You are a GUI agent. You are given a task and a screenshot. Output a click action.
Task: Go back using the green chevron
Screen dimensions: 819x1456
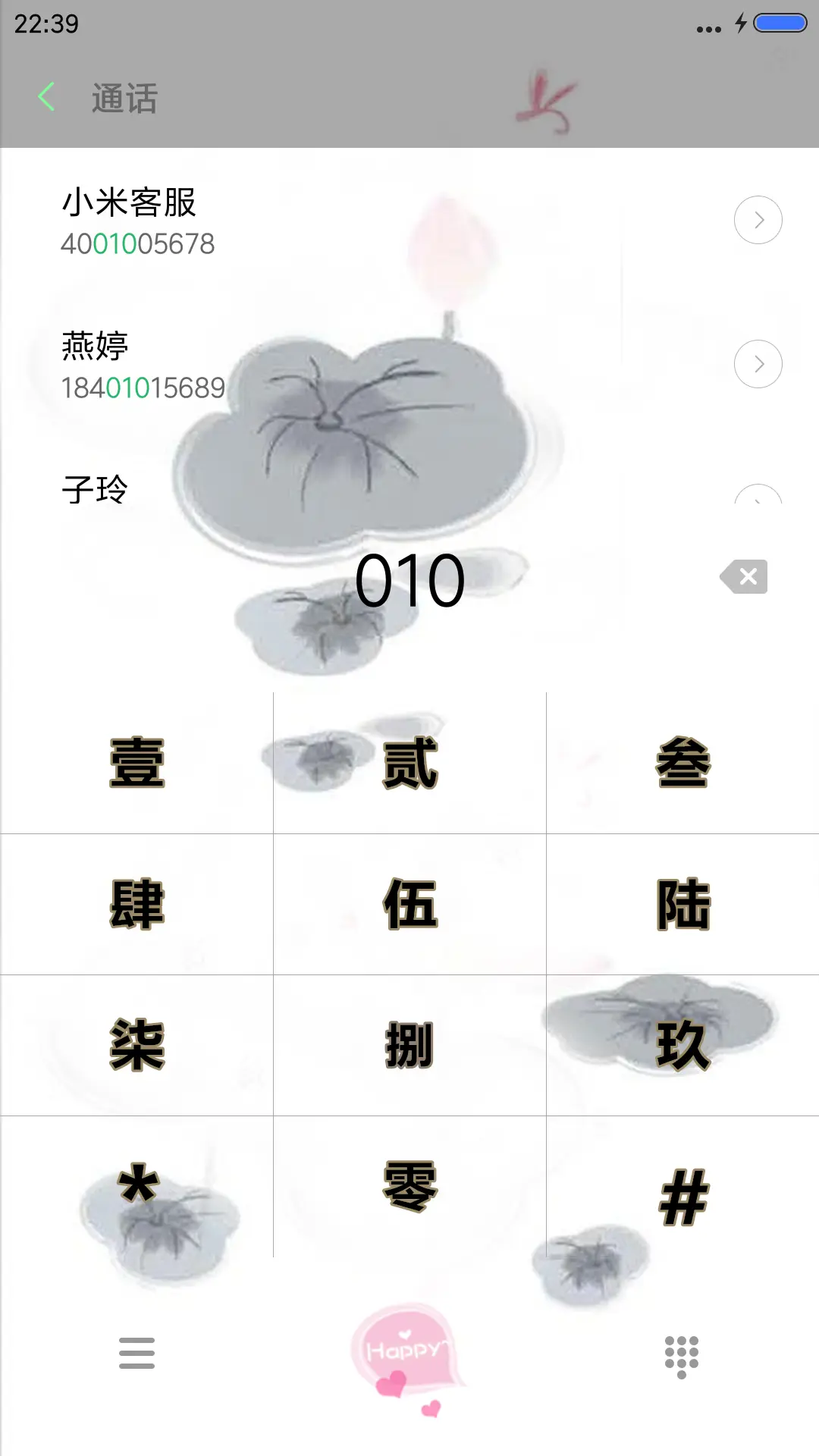pyautogui.click(x=45, y=97)
